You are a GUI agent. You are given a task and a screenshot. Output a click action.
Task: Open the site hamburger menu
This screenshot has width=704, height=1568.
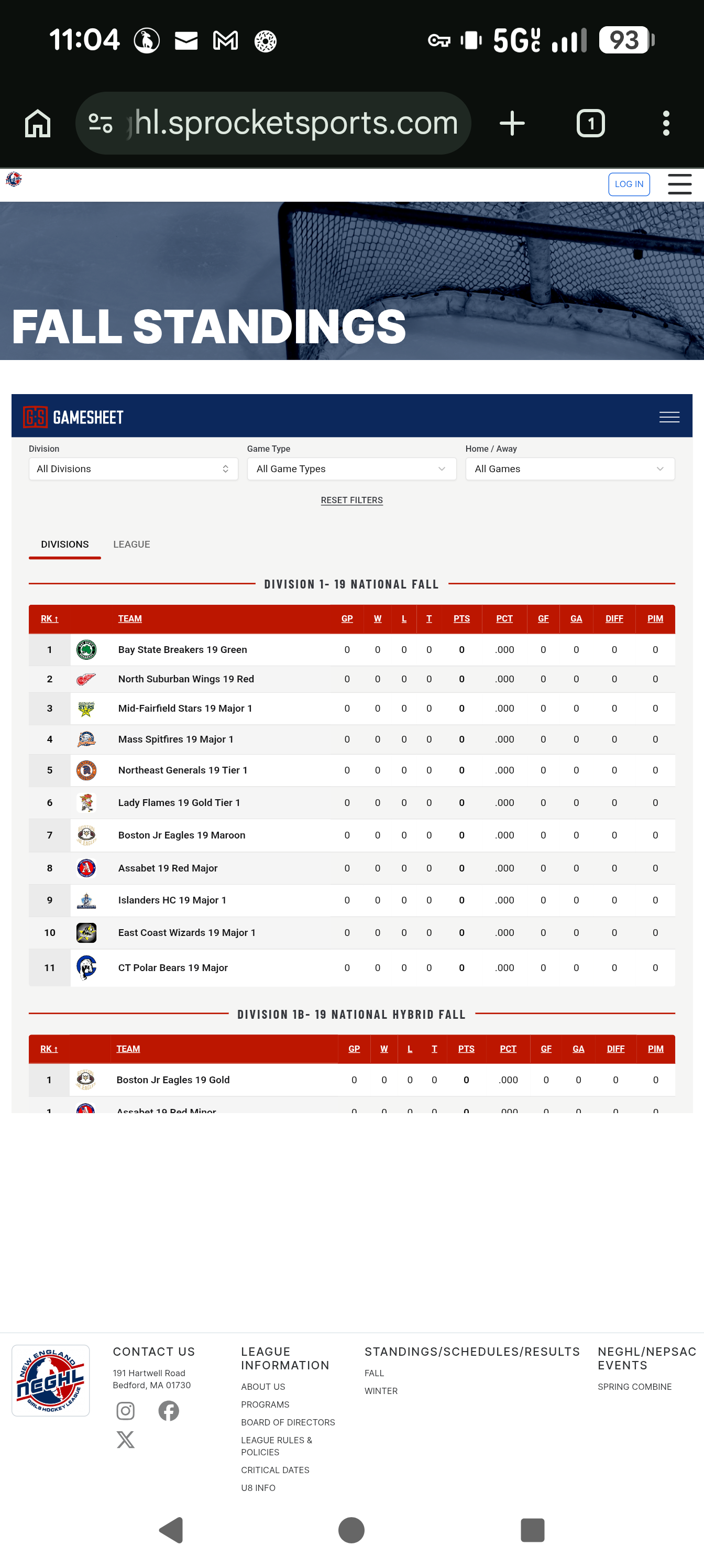[679, 184]
